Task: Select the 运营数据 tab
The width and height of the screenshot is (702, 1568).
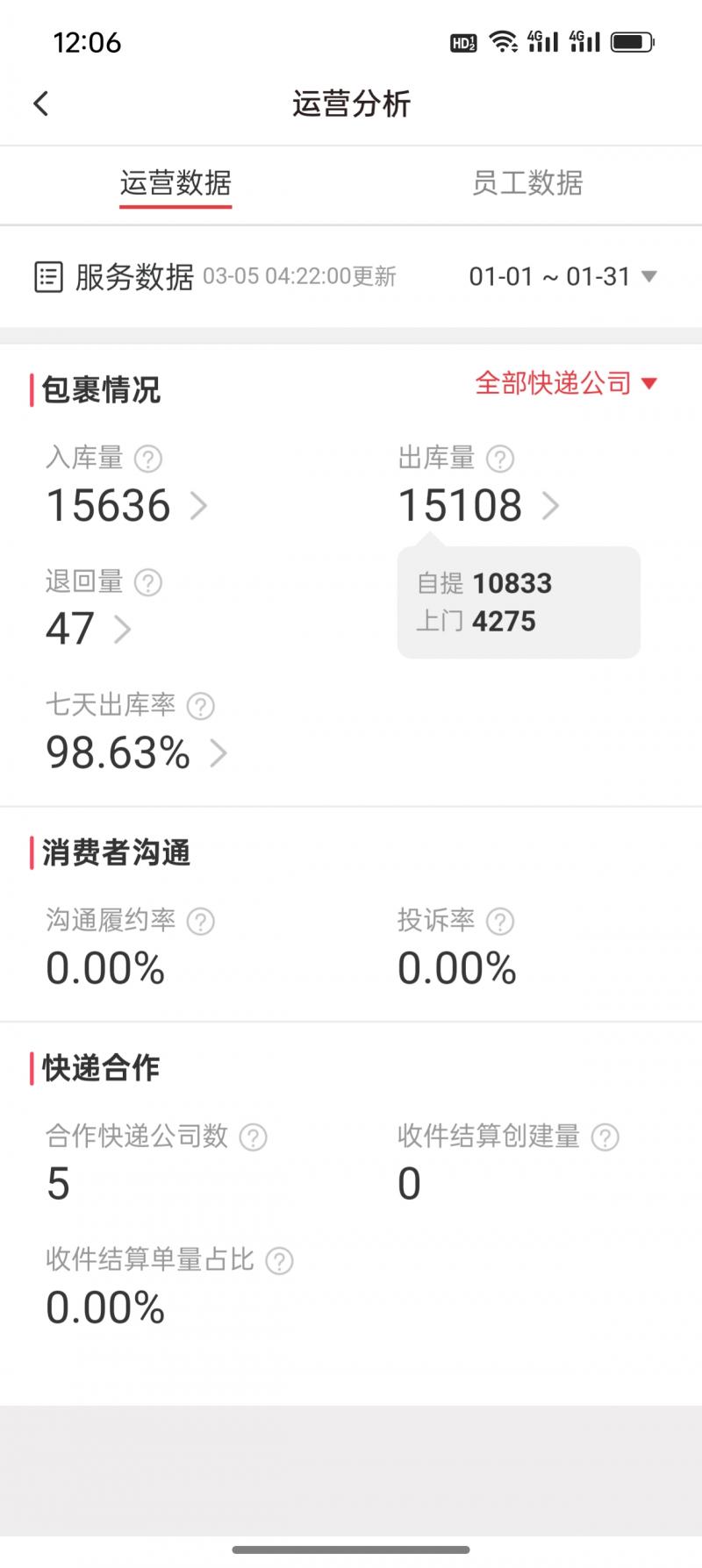Action: (175, 182)
